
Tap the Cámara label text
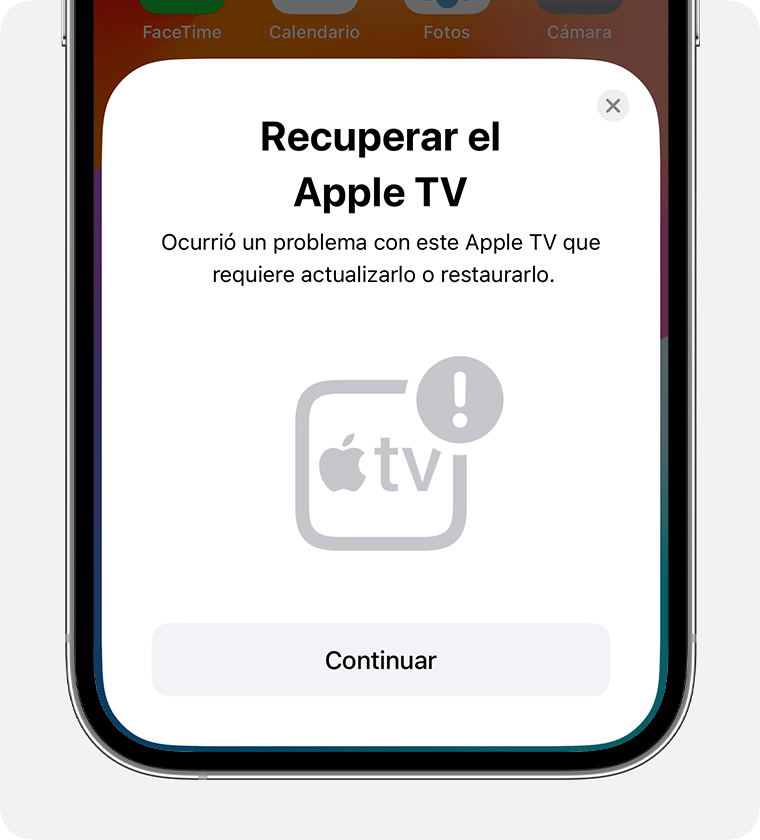(x=580, y=31)
